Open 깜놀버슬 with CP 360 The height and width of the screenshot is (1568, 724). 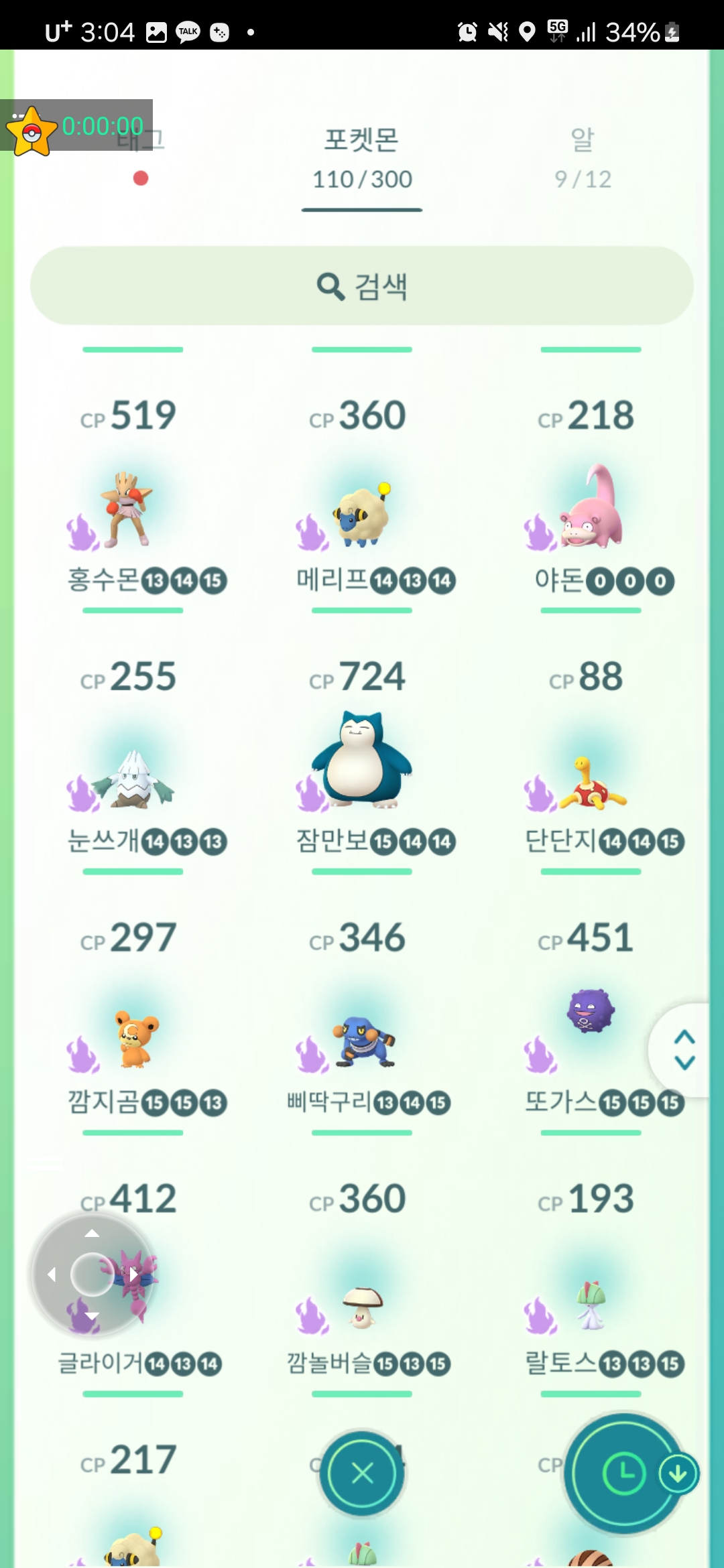tap(362, 1307)
